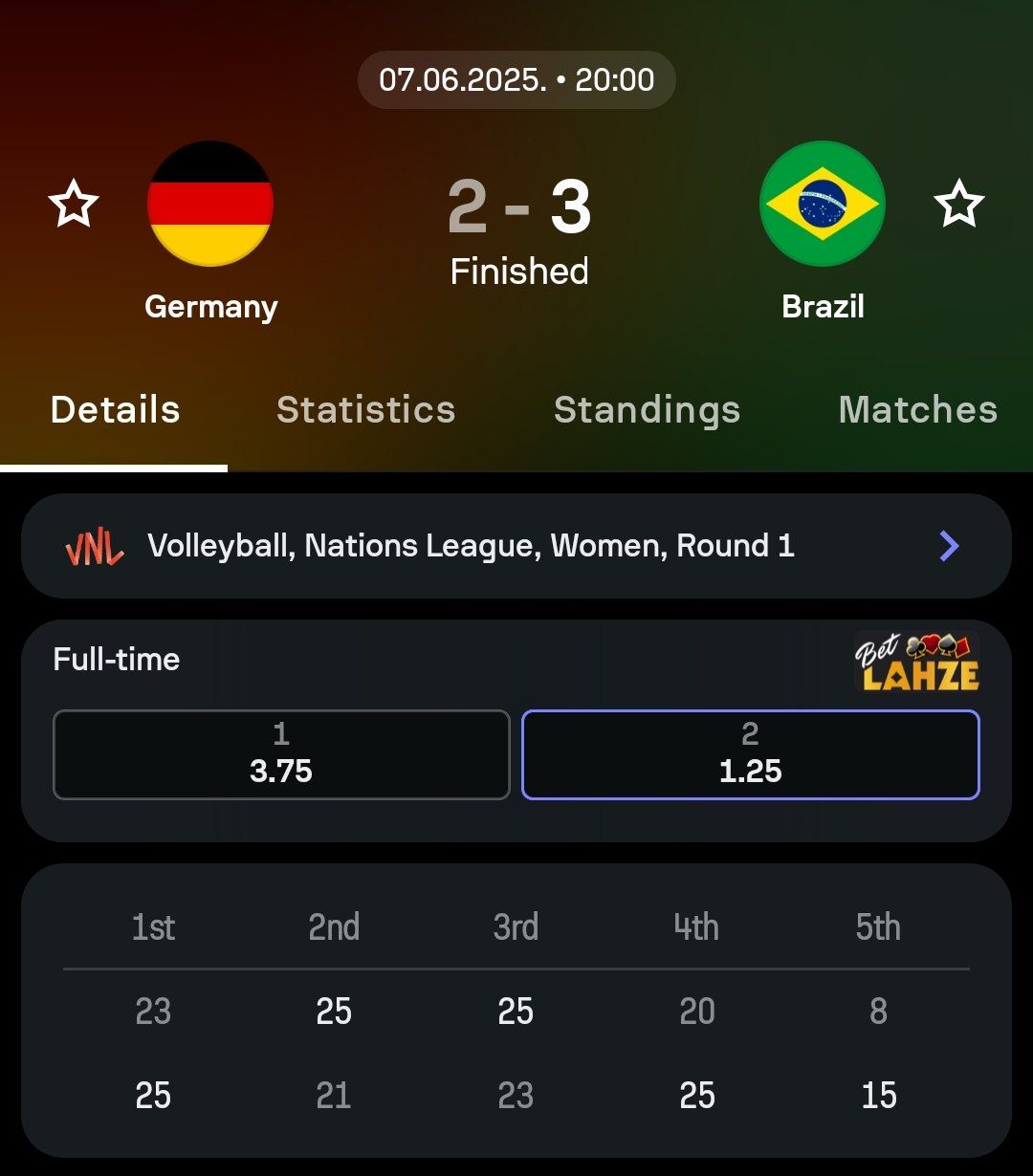Switch to the Statistics tab
Screen dimensions: 1033x1176
[x=365, y=410]
